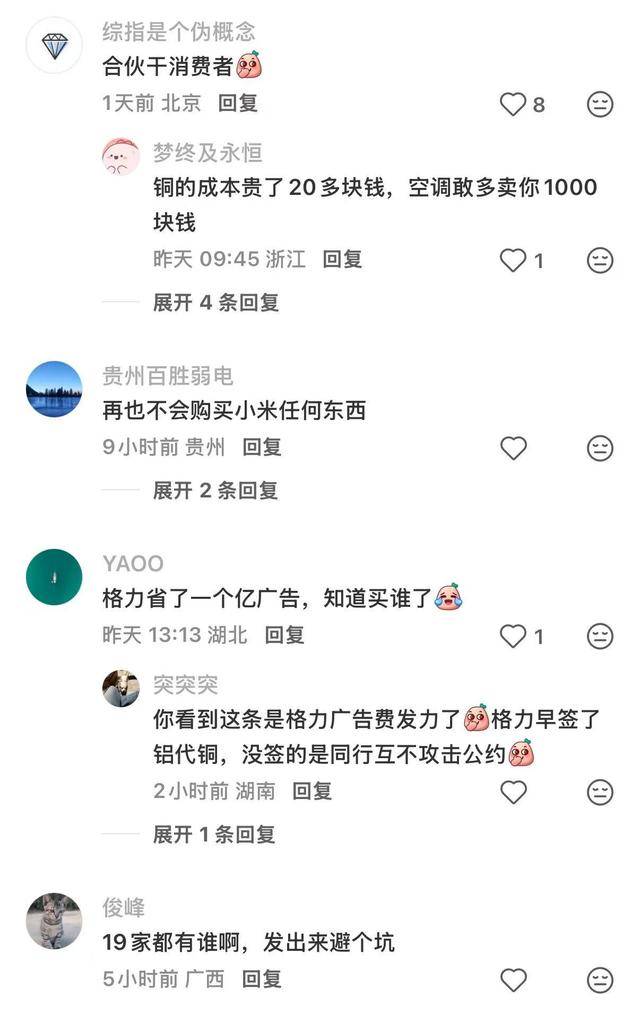Dislike 梦终及永恒's reply
This screenshot has height=1022, width=640.
[x=599, y=261]
